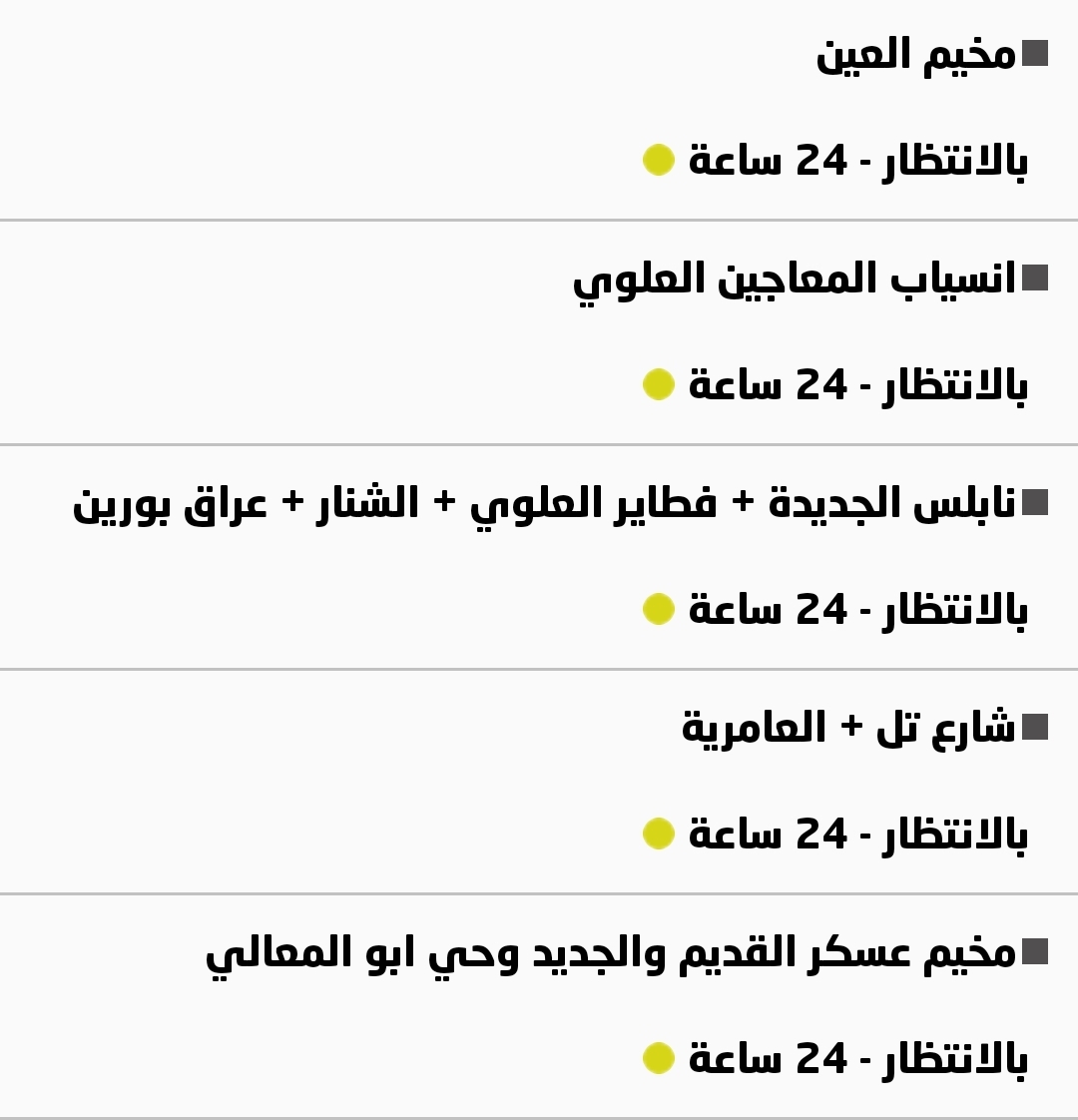The image size is (1078, 1120).
Task: Open the نابلس الجديدة + فطاير العلوي row
Action: (544, 504)
